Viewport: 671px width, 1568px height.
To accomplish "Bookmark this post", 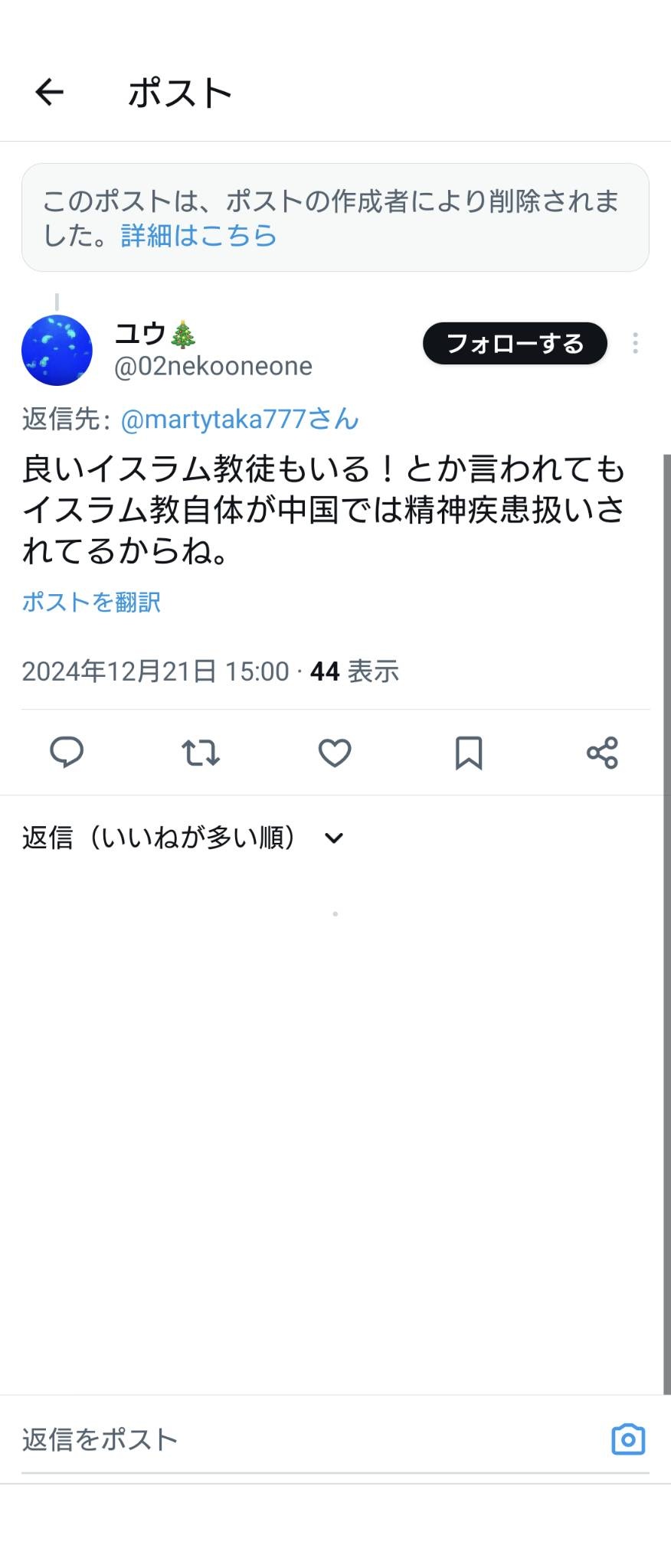I will click(469, 753).
